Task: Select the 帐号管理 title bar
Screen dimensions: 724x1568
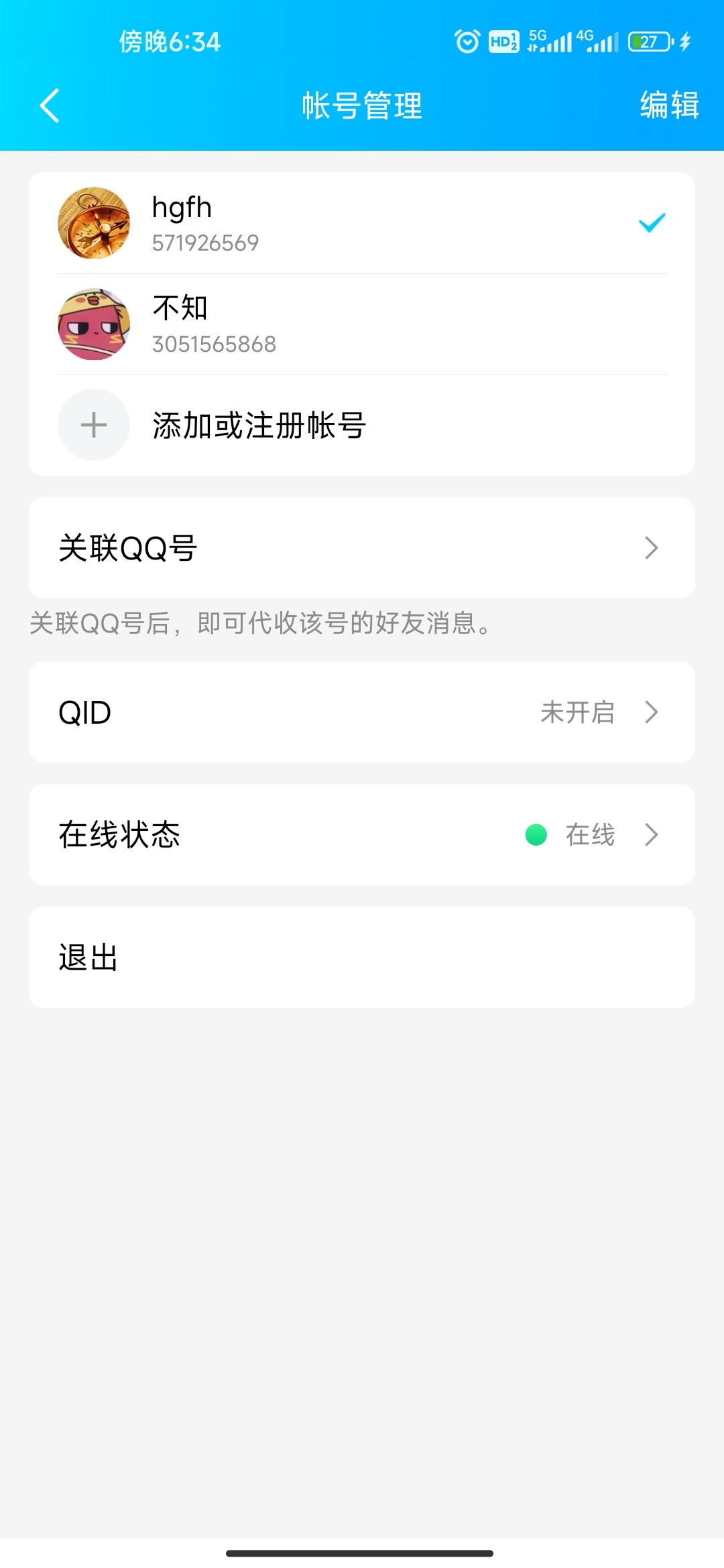Action: coord(362,105)
